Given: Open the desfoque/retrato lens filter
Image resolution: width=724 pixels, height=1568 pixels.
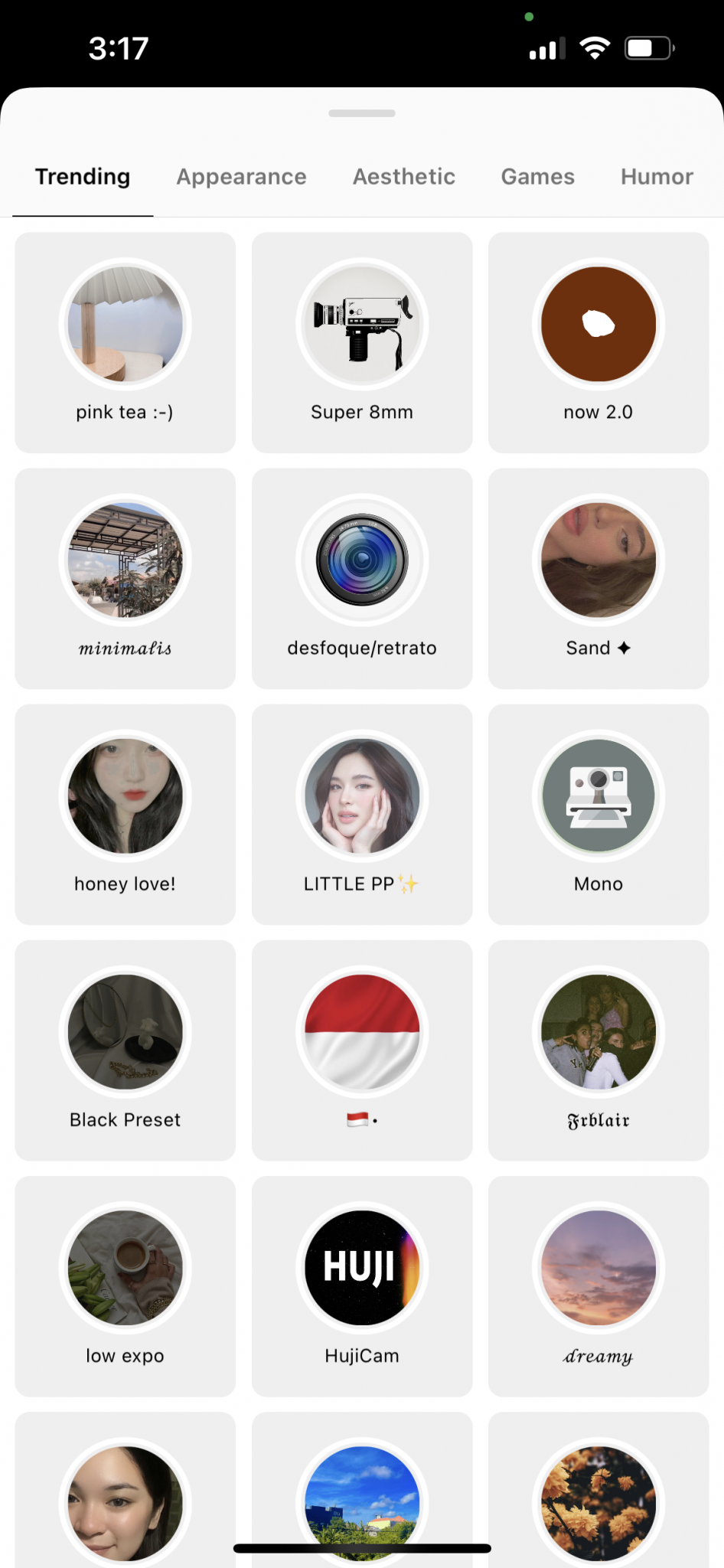Looking at the screenshot, I should point(361,560).
